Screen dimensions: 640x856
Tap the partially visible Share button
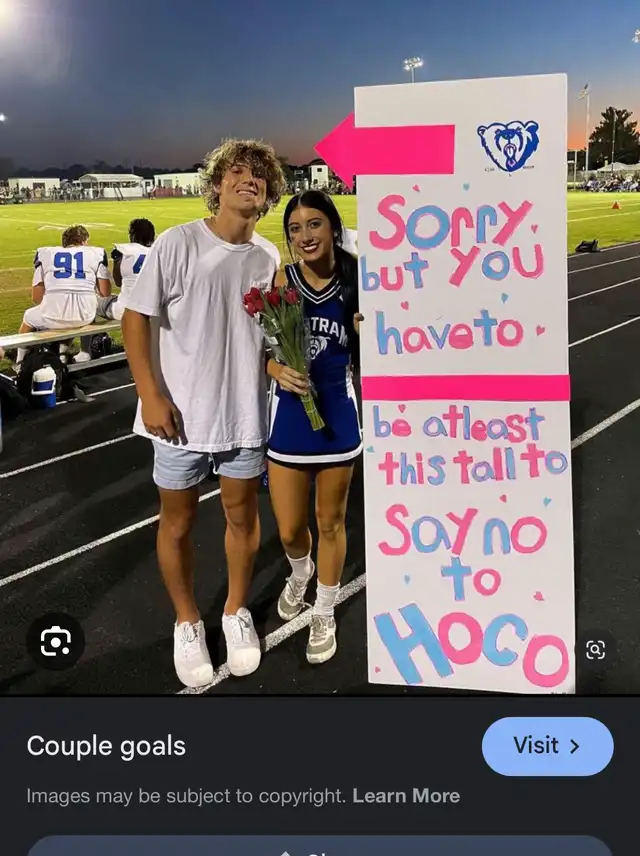click(x=320, y=848)
